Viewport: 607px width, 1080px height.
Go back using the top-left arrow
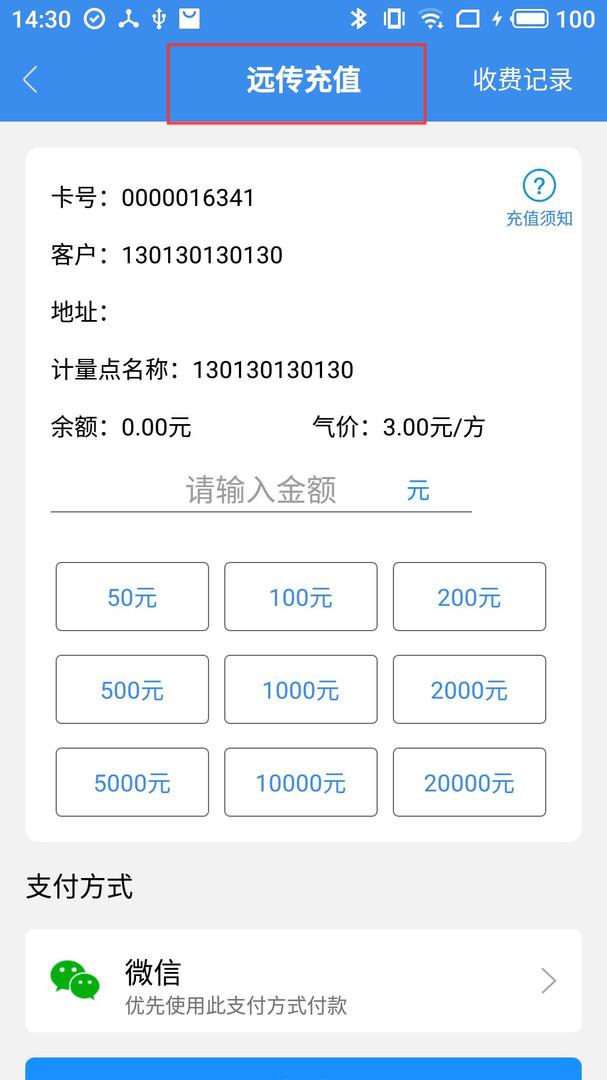[x=30, y=80]
